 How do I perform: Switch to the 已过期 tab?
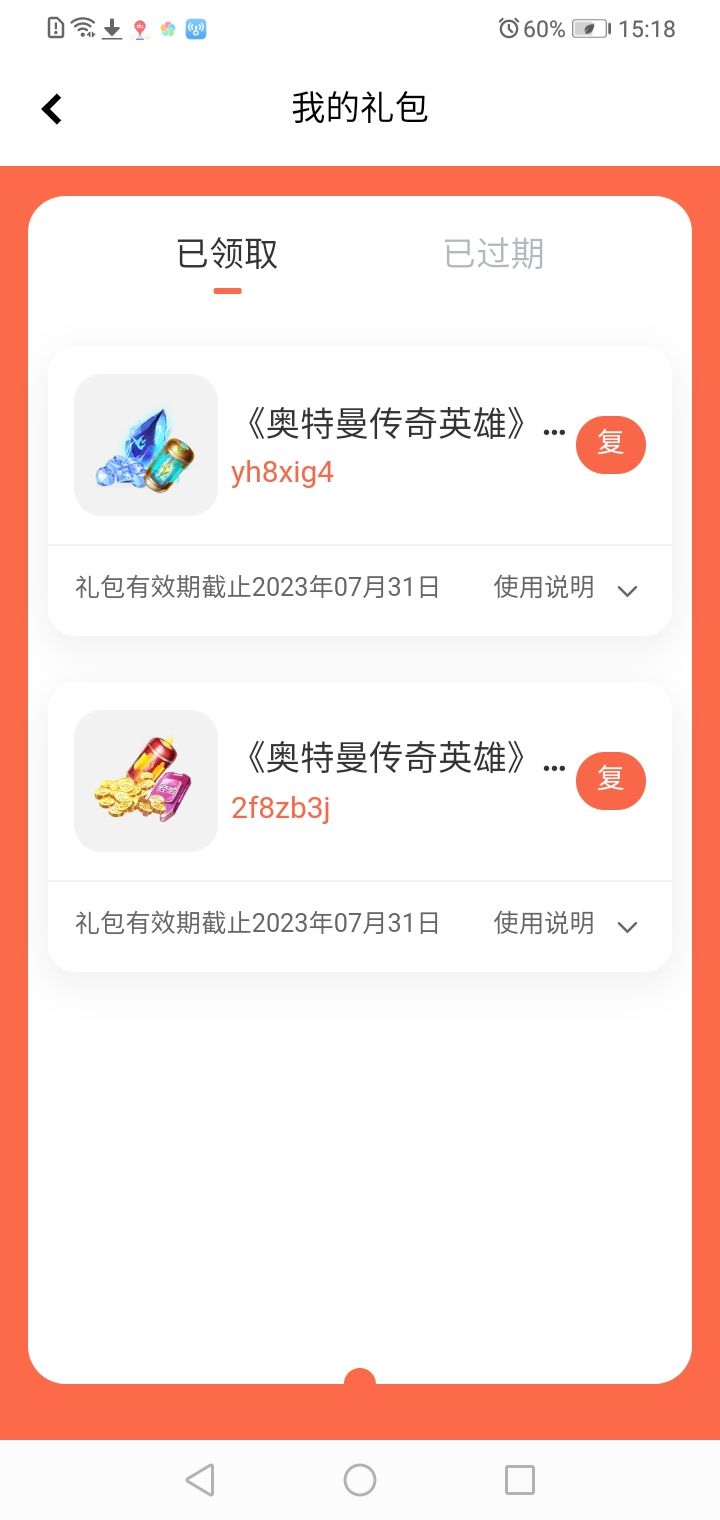point(494,254)
